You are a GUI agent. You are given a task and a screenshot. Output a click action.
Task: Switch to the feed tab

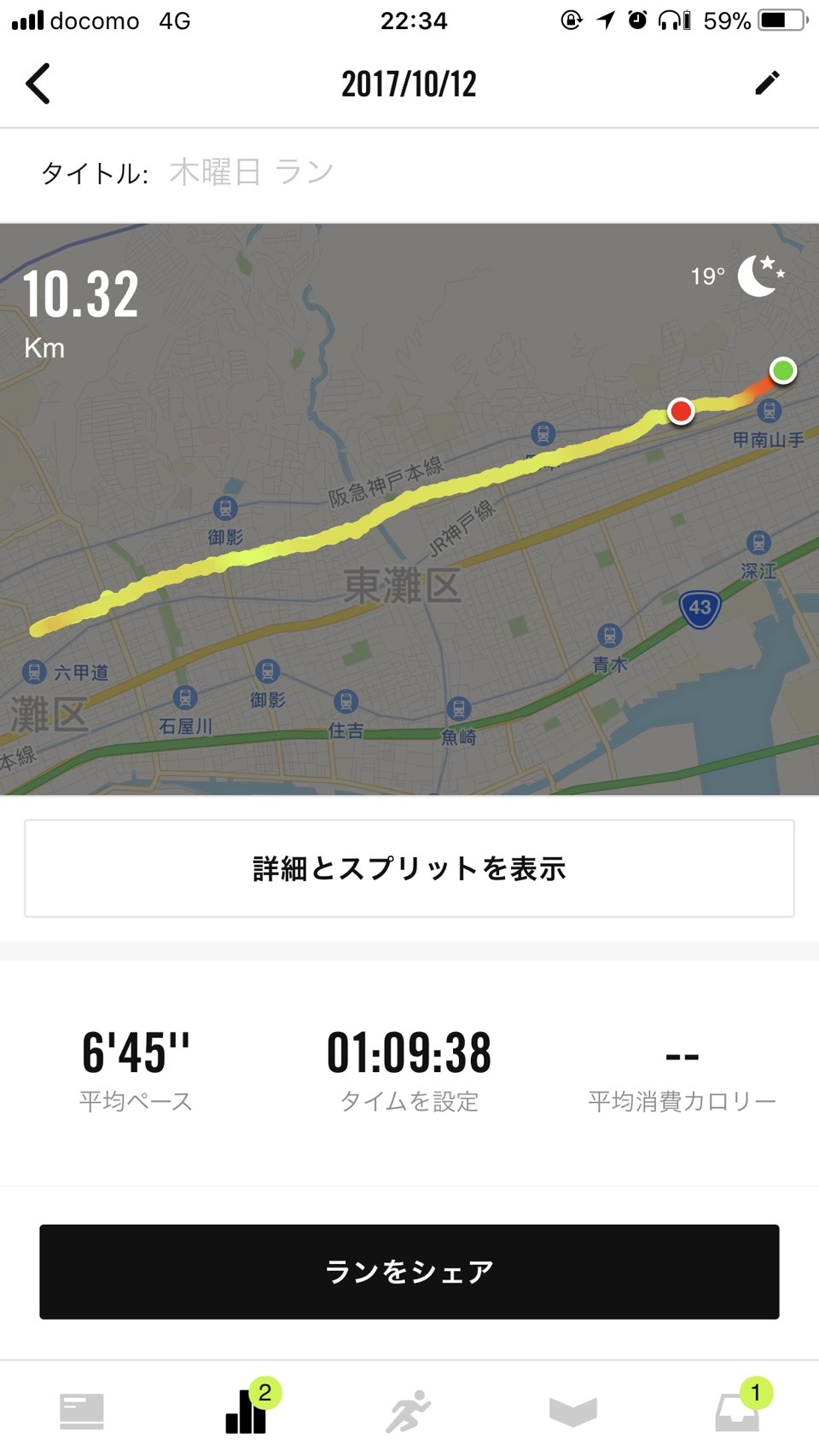click(x=82, y=1412)
